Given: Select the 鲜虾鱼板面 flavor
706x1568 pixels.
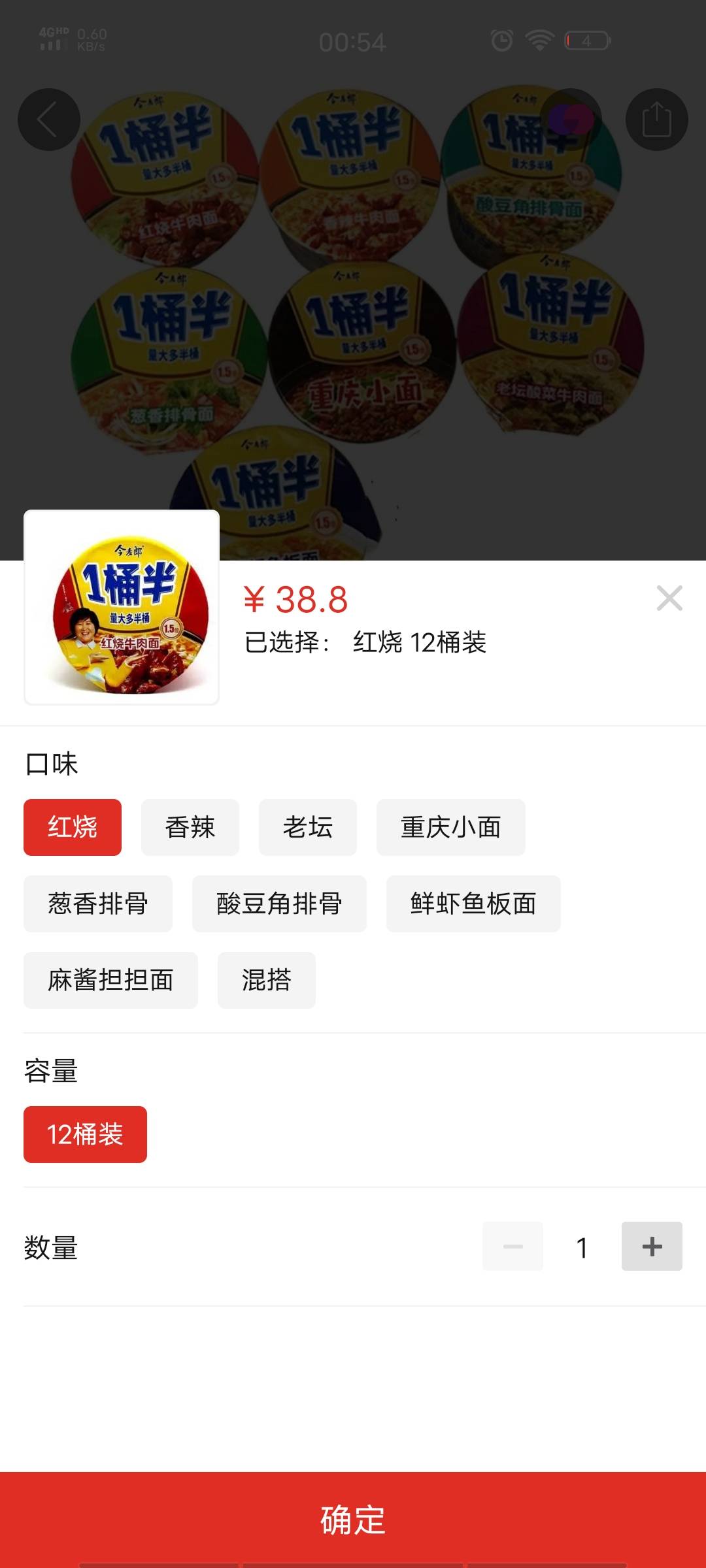Looking at the screenshot, I should coord(473,904).
